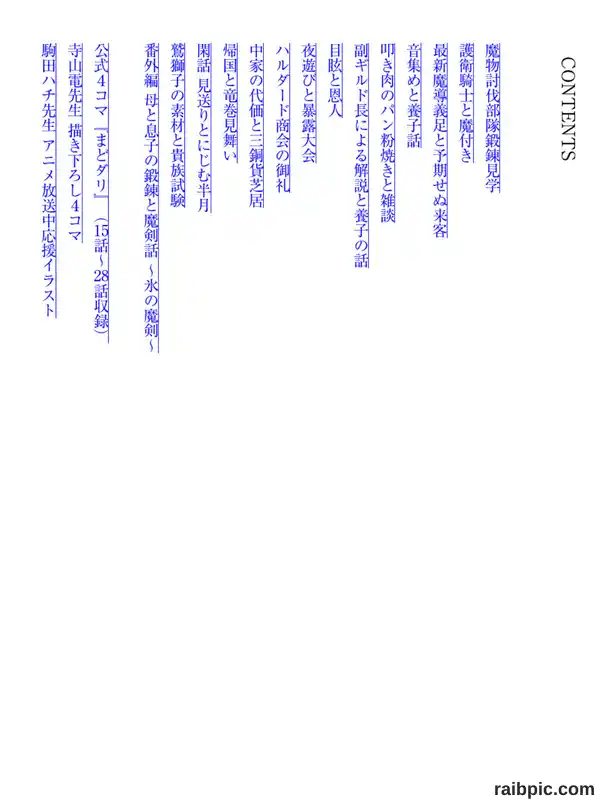Open 叩き肉のパン粉焼きと雑談 chapter
The height and width of the screenshot is (800, 600).
[x=387, y=133]
